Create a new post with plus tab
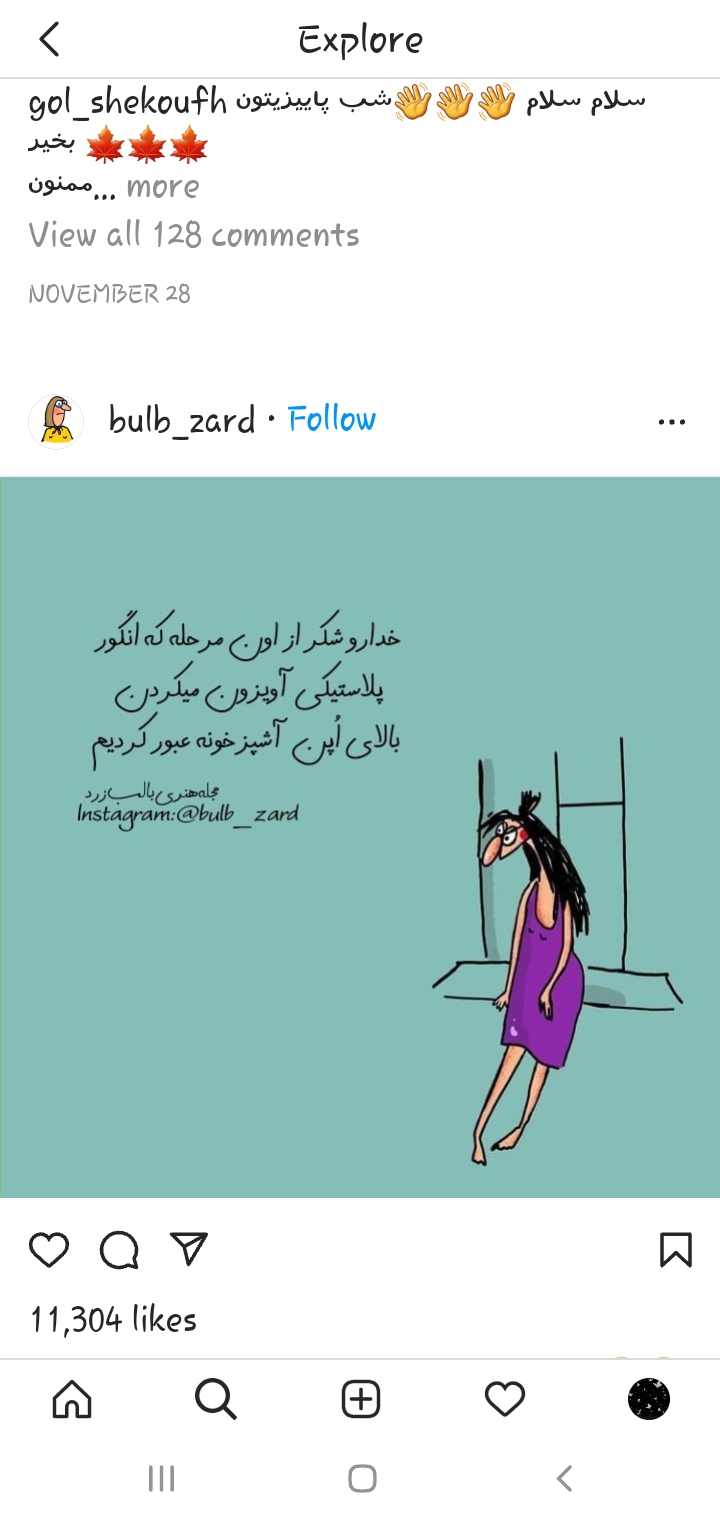This screenshot has height=1520, width=720. pyautogui.click(x=361, y=1399)
